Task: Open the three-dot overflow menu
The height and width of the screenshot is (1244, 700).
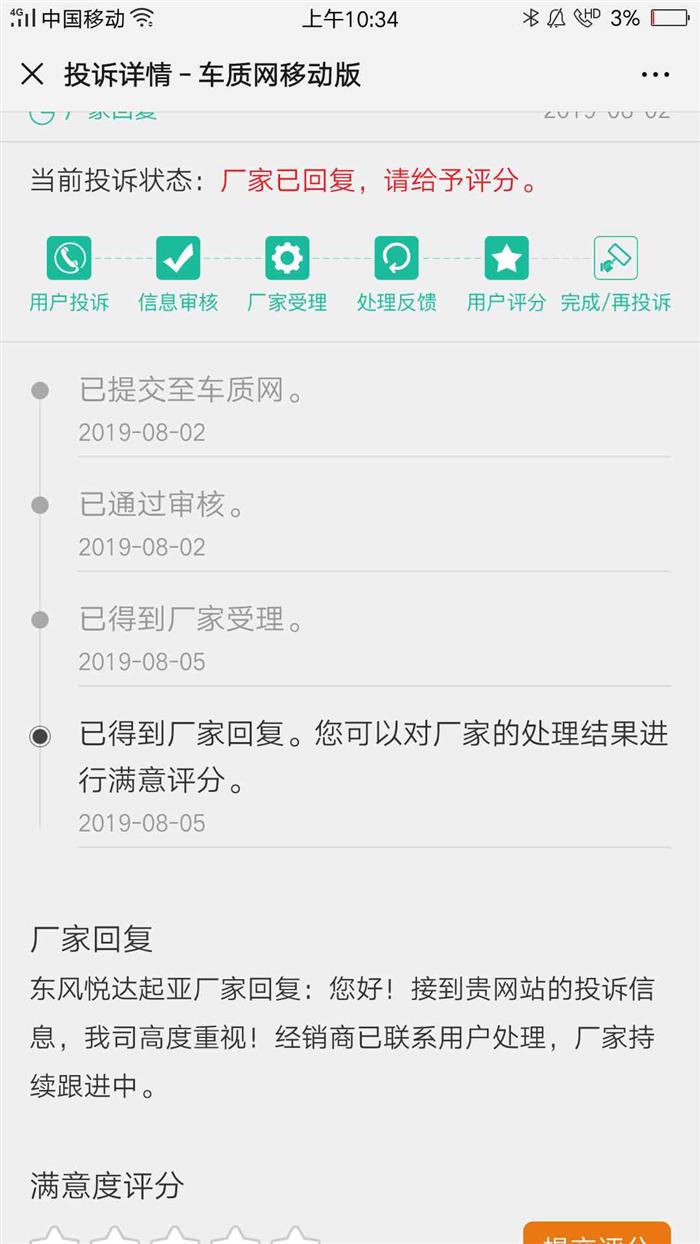Action: (x=655, y=75)
